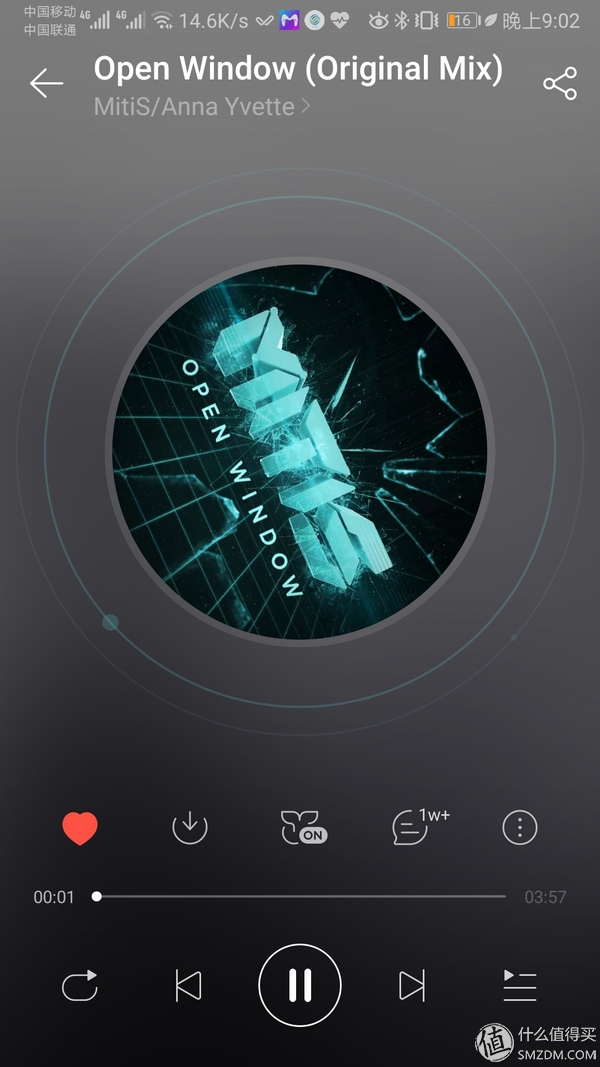Go back from the player screen
The width and height of the screenshot is (600, 1067).
click(46, 83)
